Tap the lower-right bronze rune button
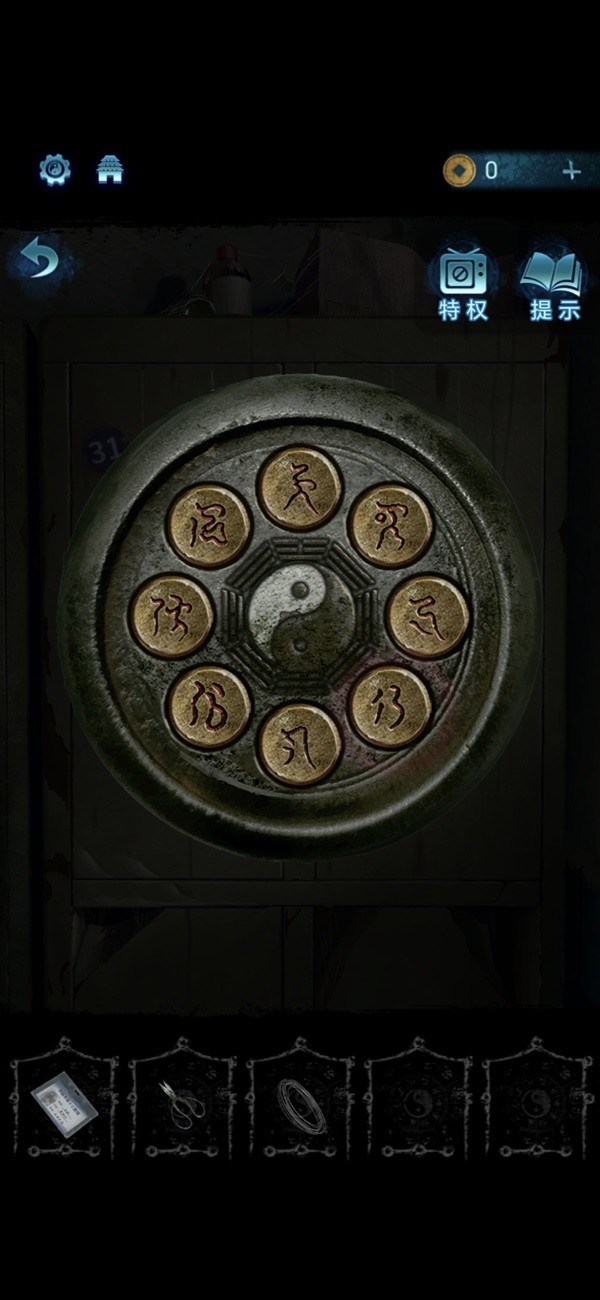This screenshot has height=1300, width=600. pyautogui.click(x=391, y=707)
